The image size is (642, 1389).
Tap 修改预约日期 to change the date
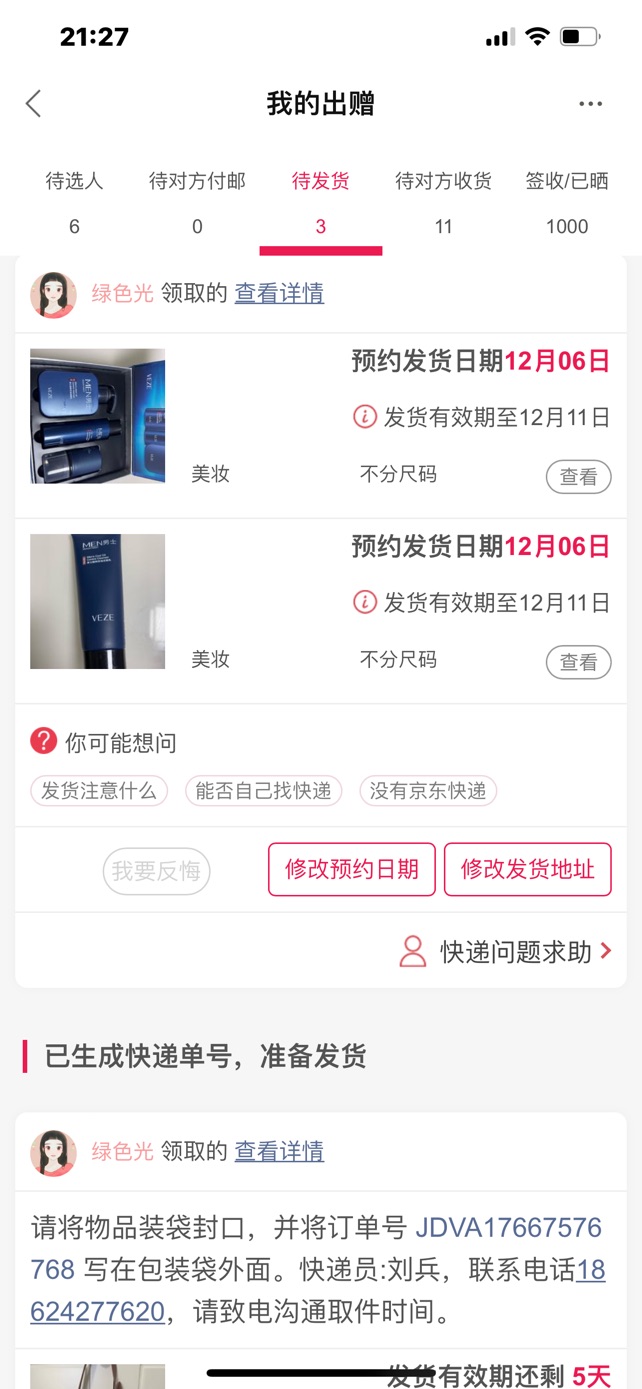(x=352, y=869)
